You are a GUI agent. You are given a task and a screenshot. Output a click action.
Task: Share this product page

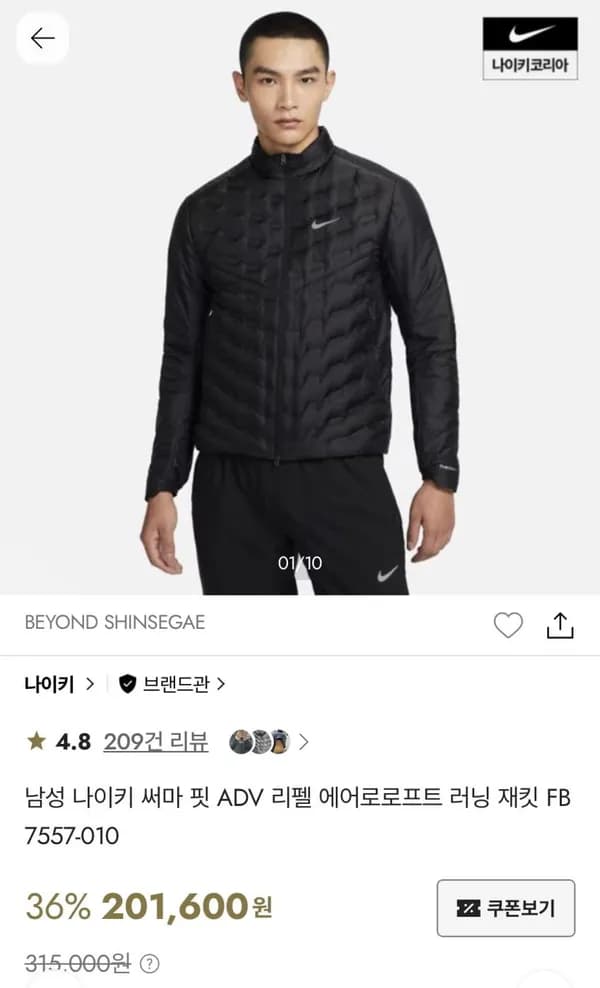(560, 625)
